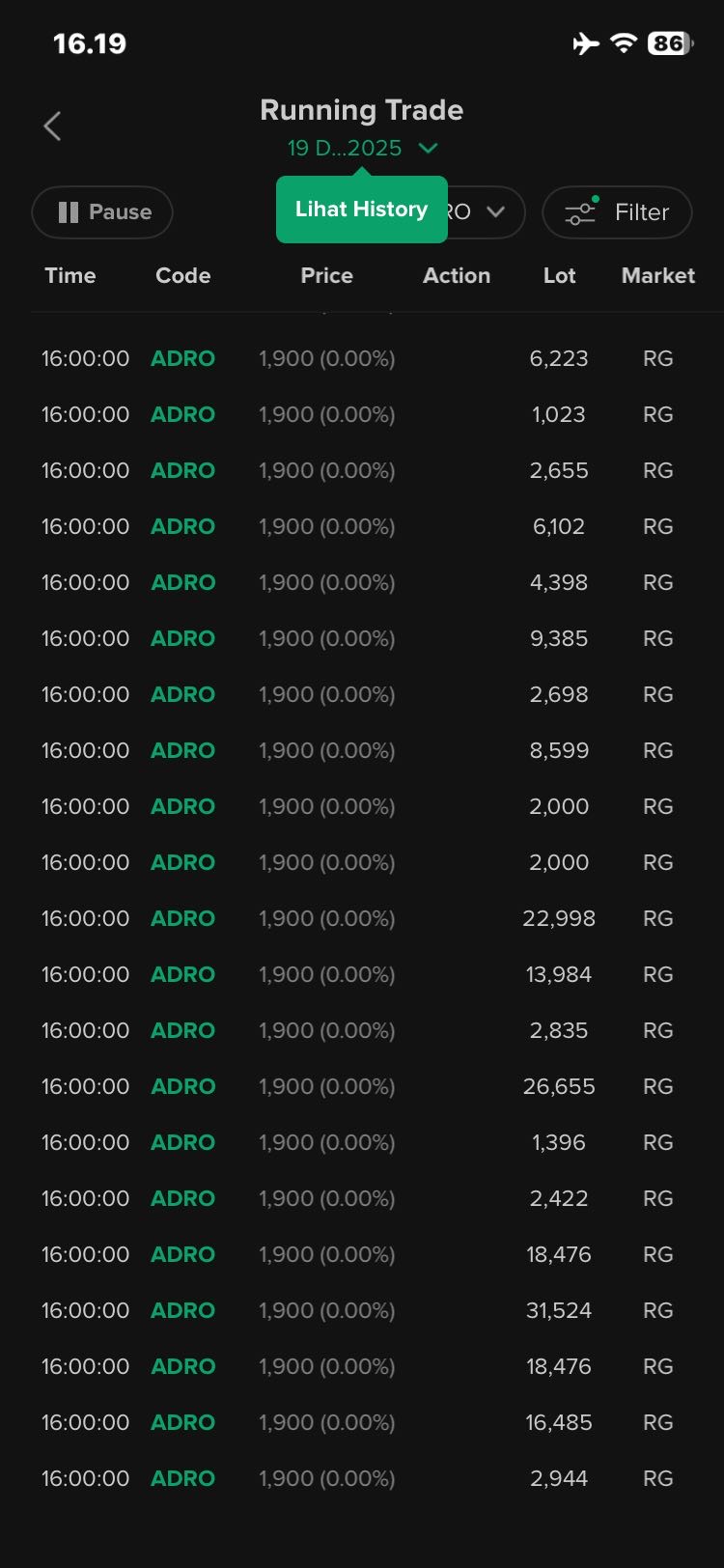
Task: Go back from Running Trade
Action: (x=53, y=126)
